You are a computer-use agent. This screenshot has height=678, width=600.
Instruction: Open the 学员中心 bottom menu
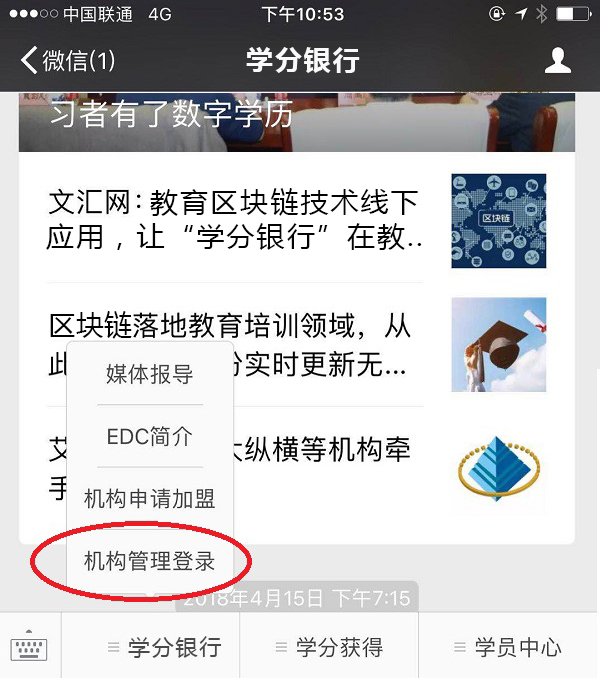coord(508,647)
